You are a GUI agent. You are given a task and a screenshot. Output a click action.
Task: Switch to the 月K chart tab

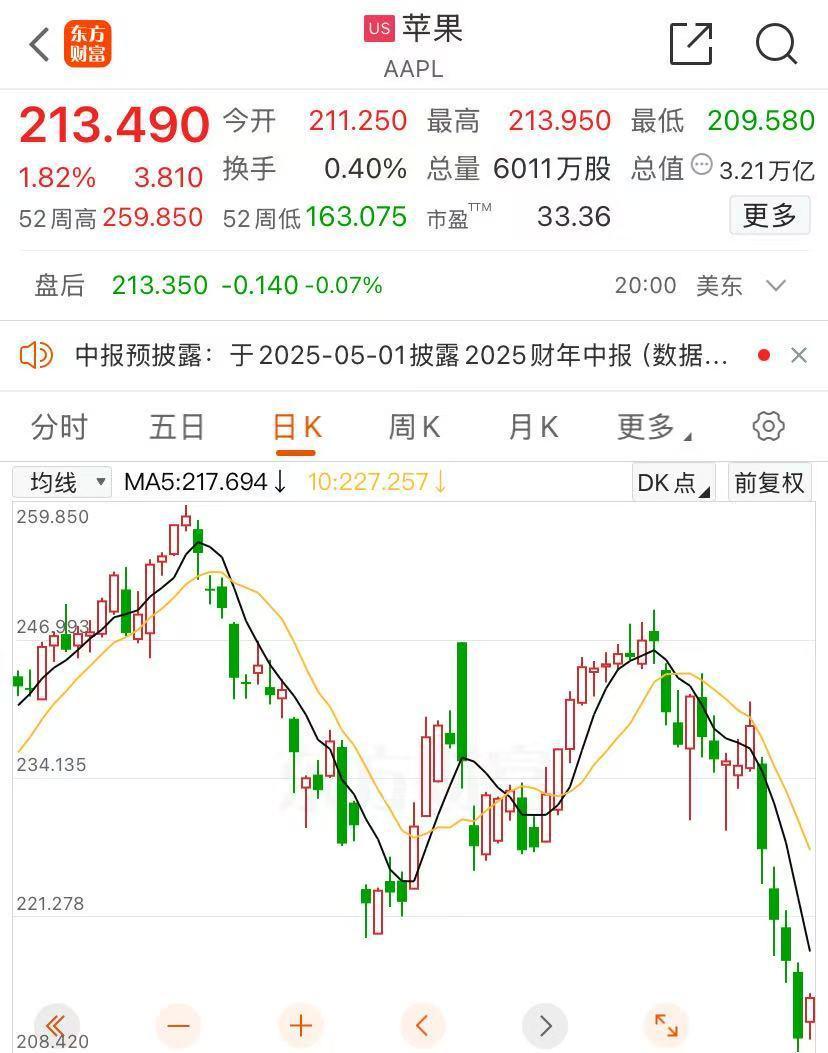[x=533, y=427]
